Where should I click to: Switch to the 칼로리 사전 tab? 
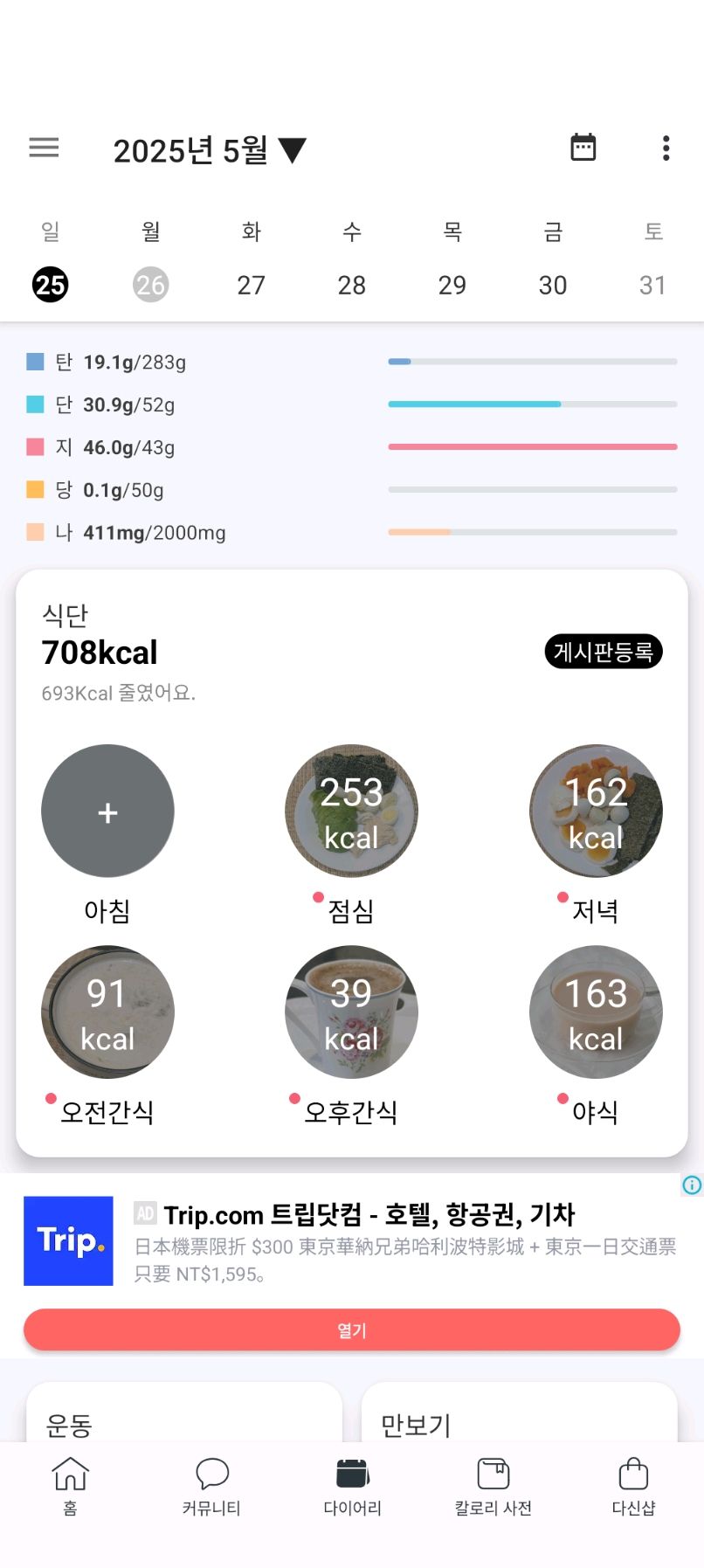click(493, 1487)
